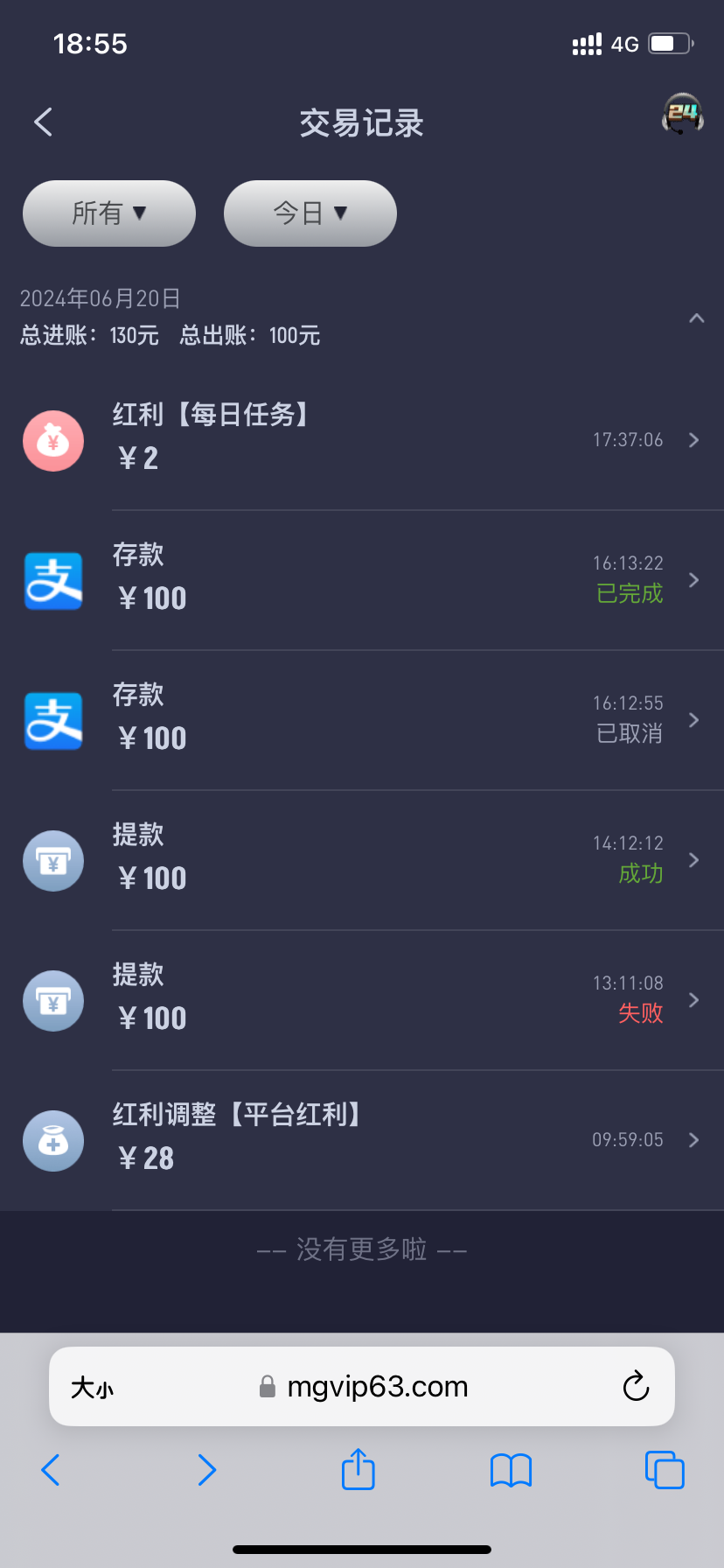Open the 今日 date range dropdown
The image size is (724, 1568).
click(310, 213)
